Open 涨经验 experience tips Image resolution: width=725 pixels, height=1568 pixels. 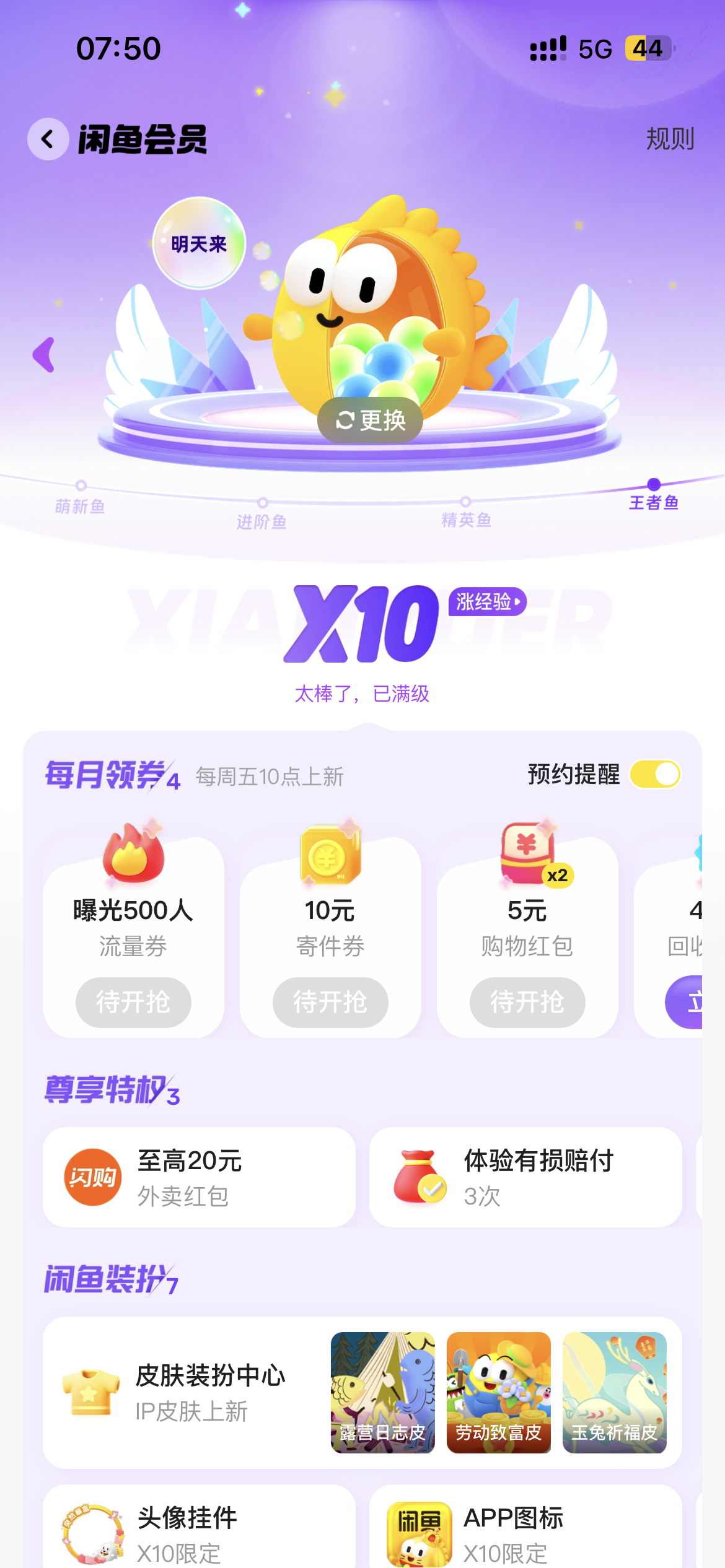pos(488,601)
